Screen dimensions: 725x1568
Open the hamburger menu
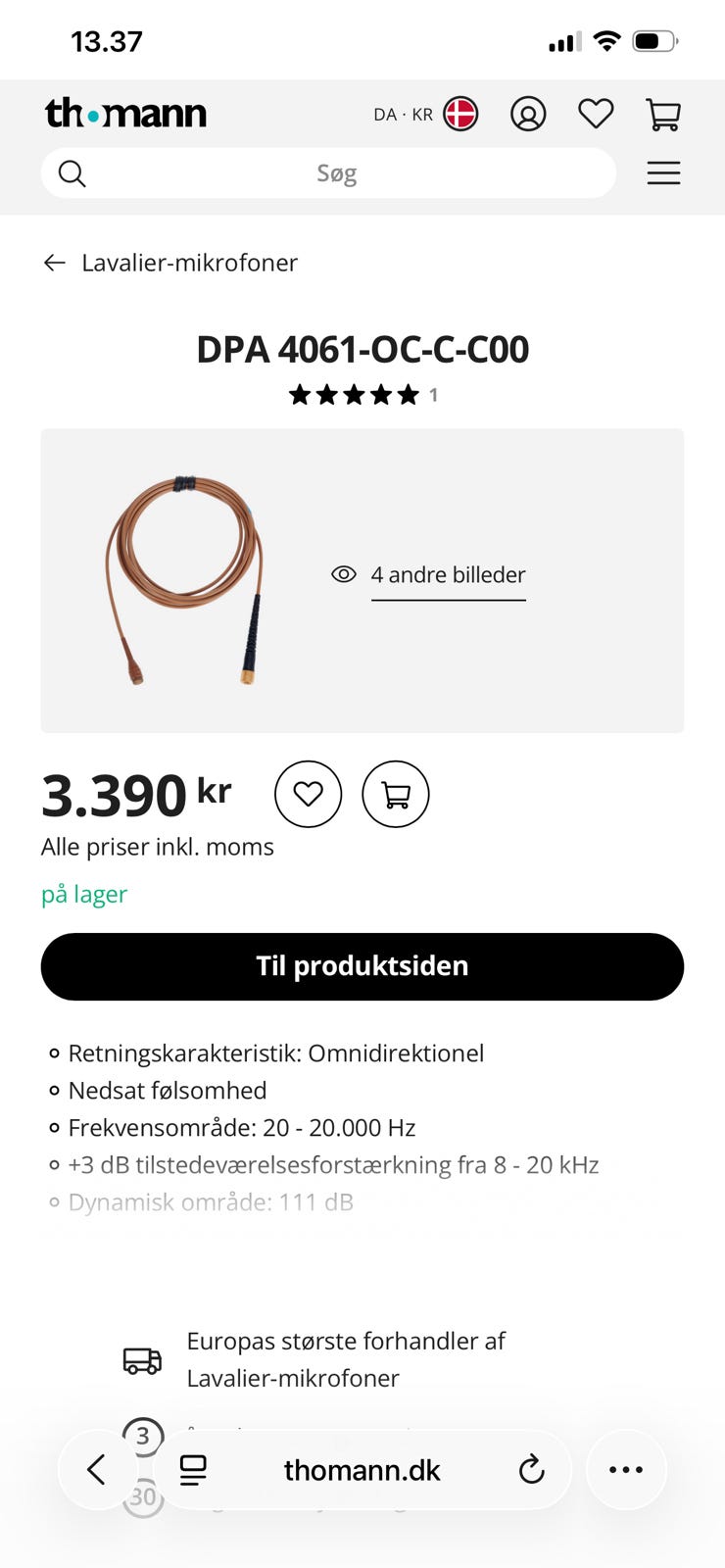(x=663, y=172)
